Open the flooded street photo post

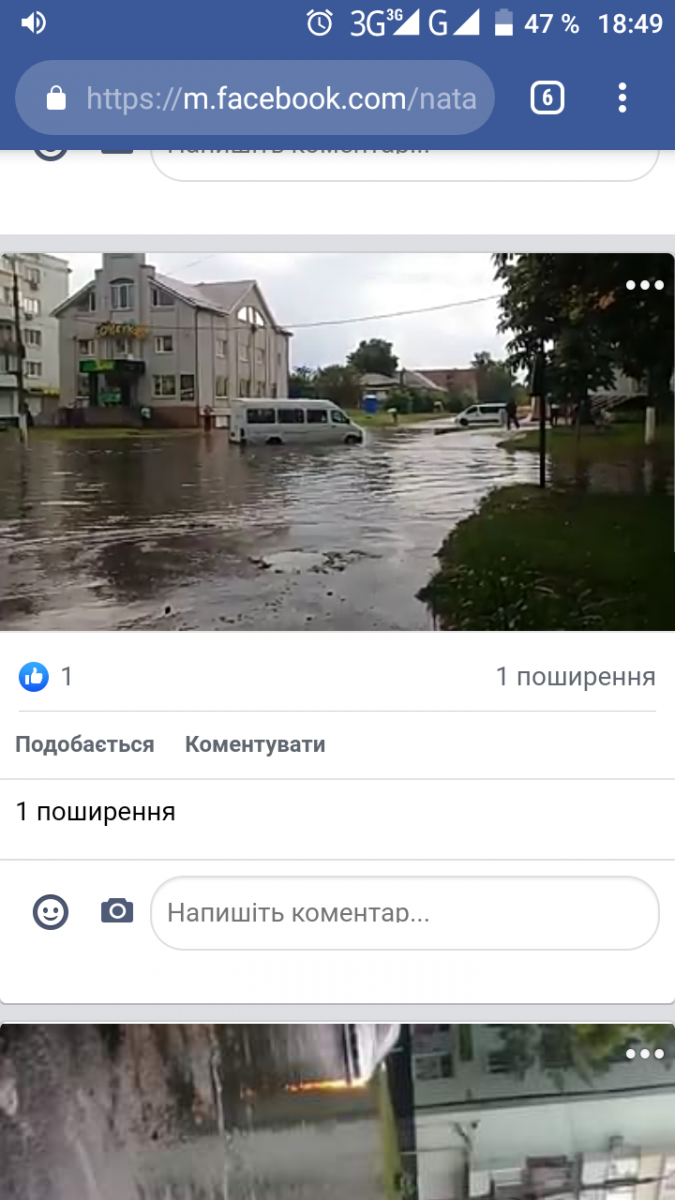coord(337,441)
